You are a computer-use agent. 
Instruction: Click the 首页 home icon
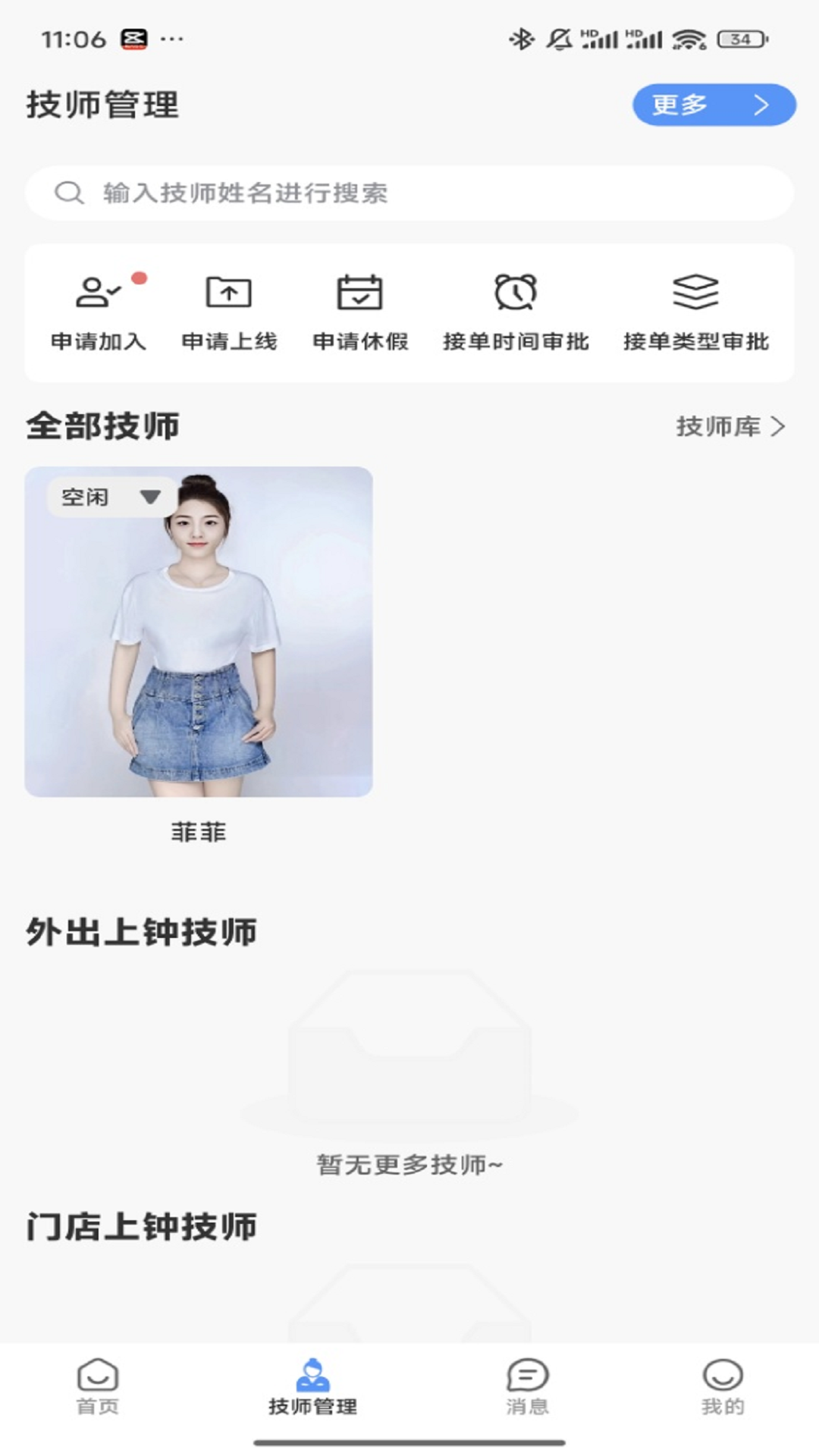[96, 1373]
